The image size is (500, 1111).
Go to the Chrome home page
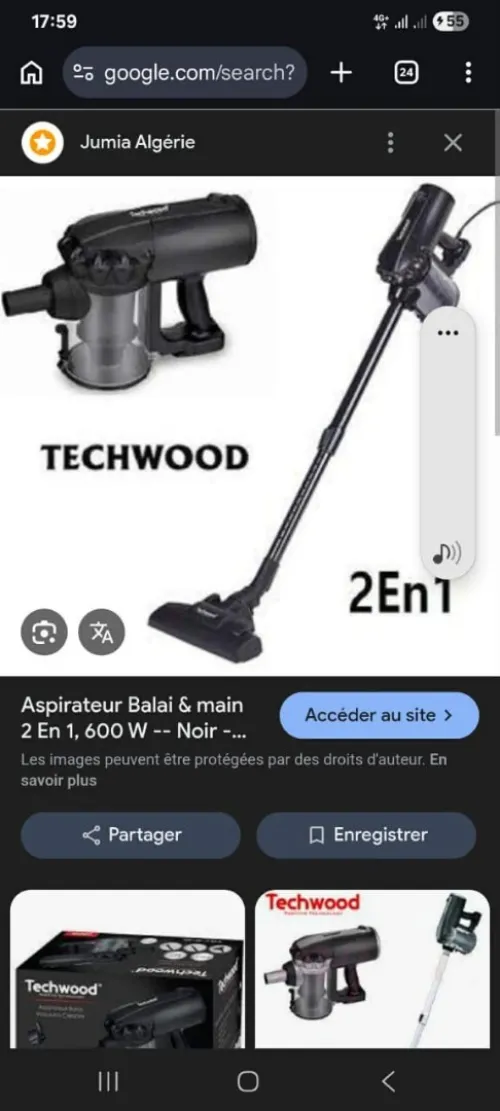tap(30, 73)
